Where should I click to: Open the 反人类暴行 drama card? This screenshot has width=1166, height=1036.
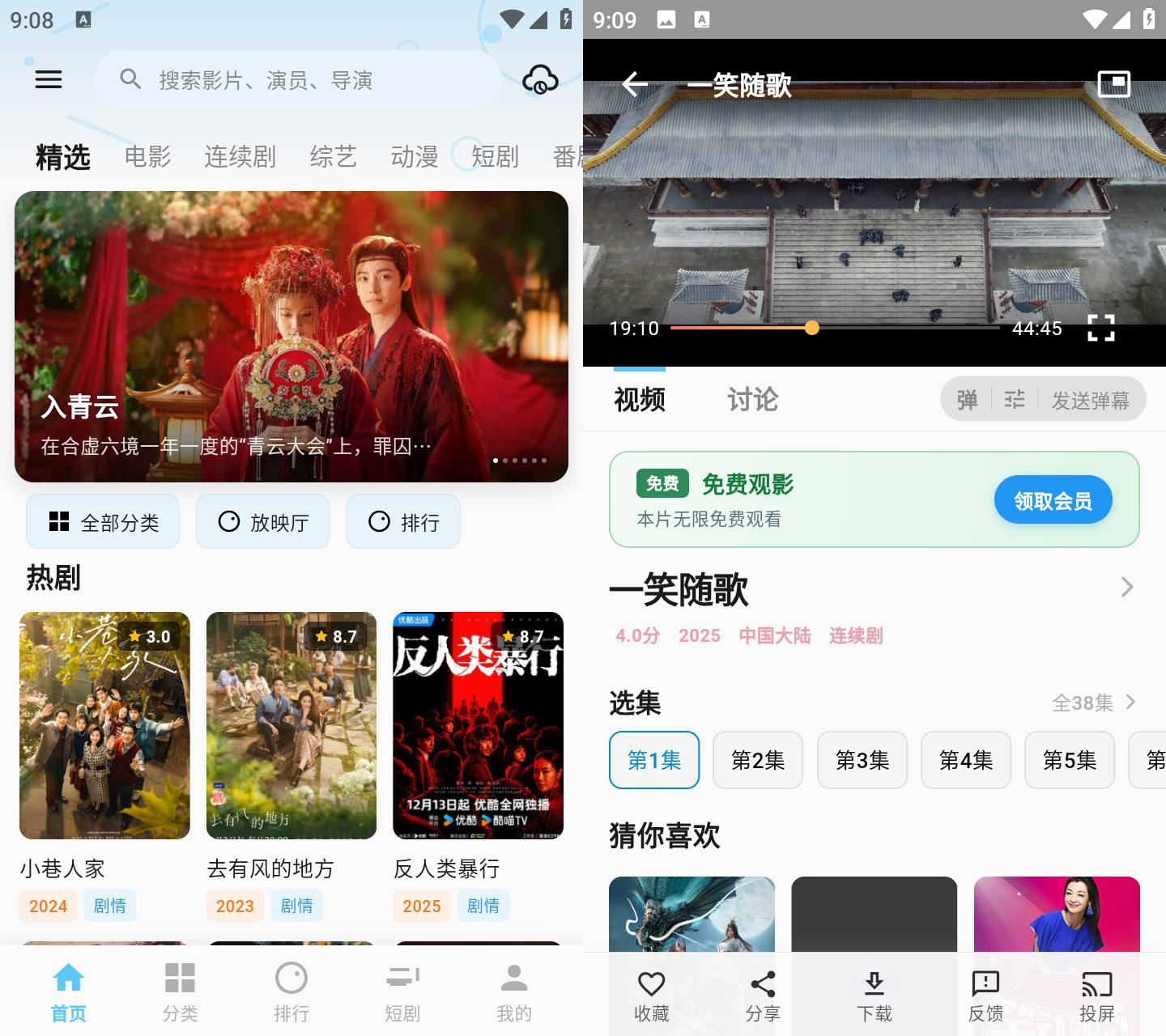point(478,726)
